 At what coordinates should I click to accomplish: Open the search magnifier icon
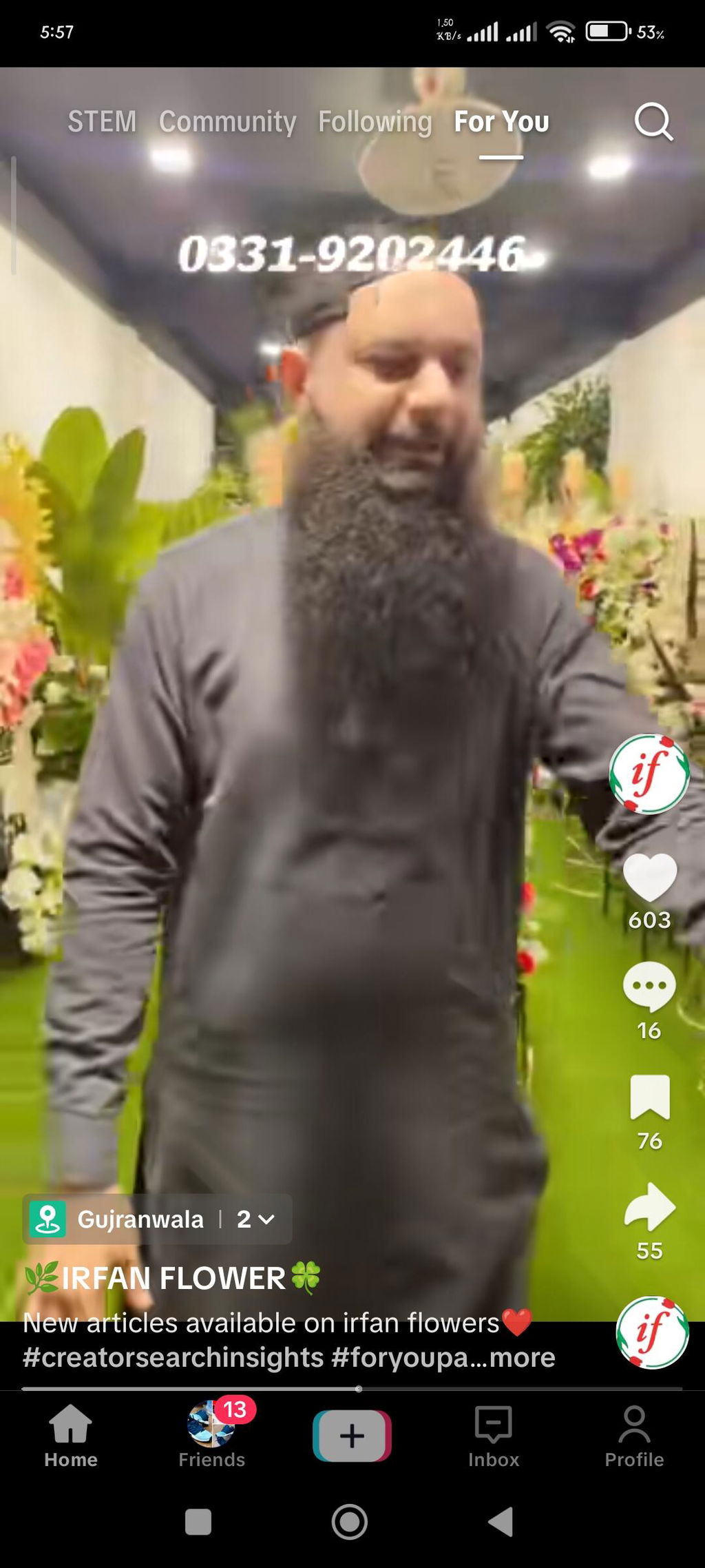click(653, 122)
